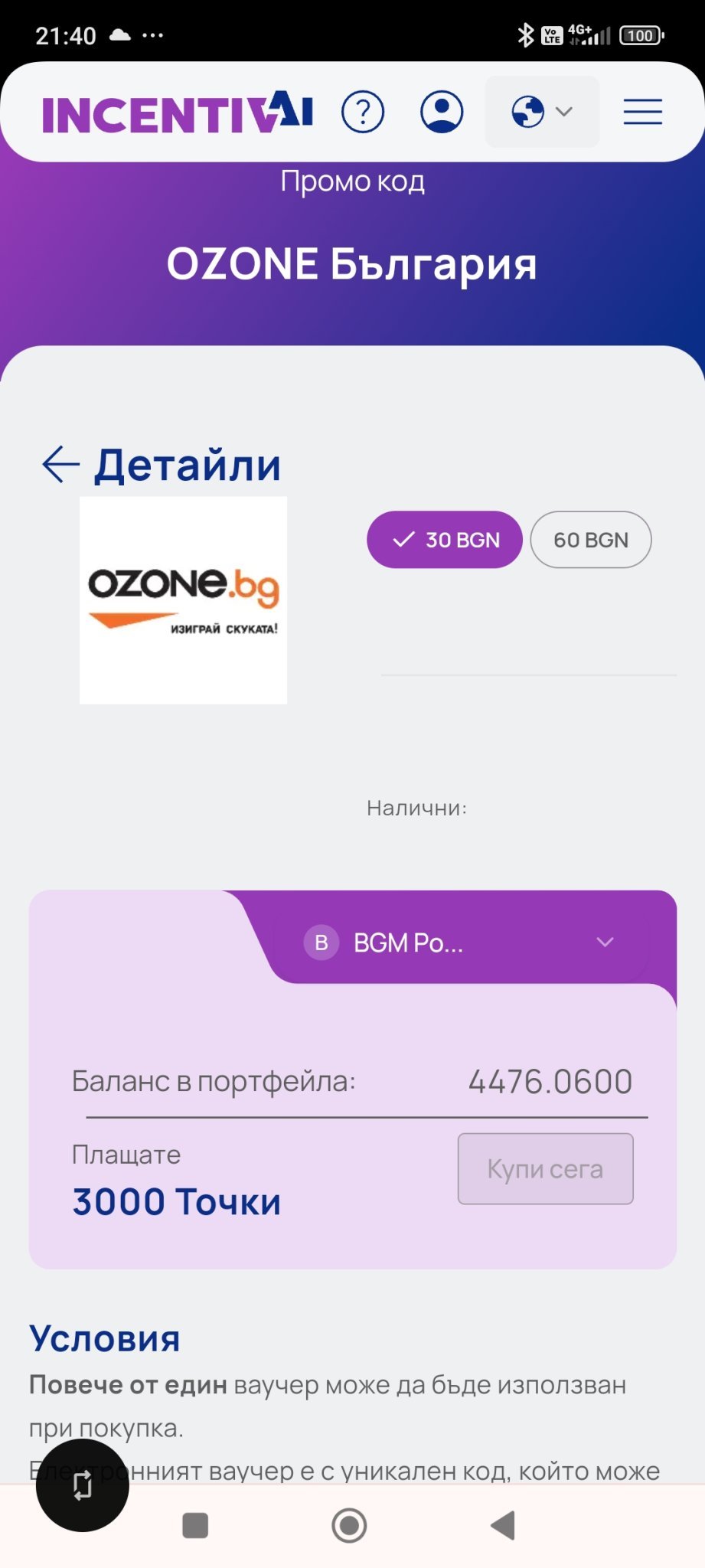Tap the floating screen rotation button
Viewport: 705px width, 1568px height.
83,1485
